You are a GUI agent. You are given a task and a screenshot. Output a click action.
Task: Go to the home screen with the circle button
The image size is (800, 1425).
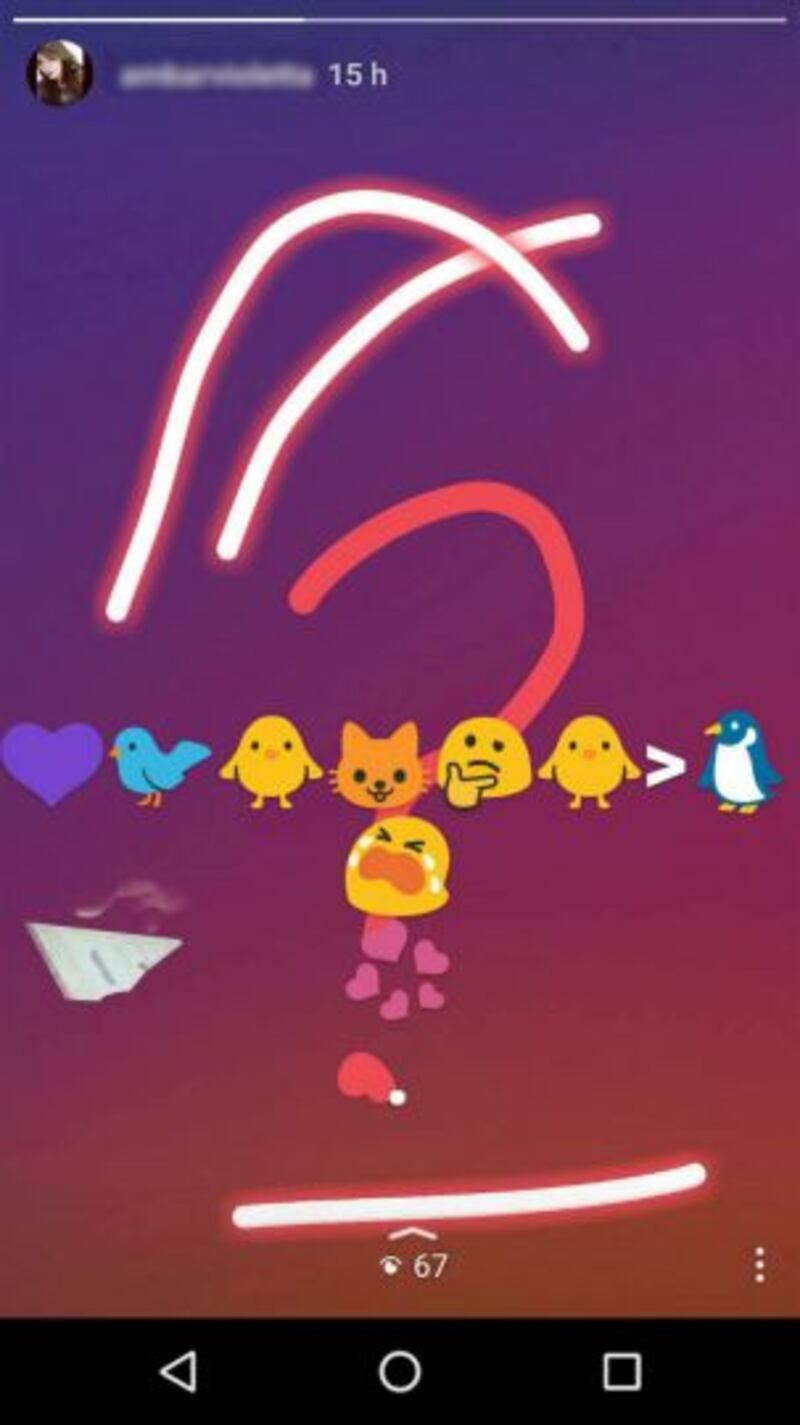(x=400, y=1372)
